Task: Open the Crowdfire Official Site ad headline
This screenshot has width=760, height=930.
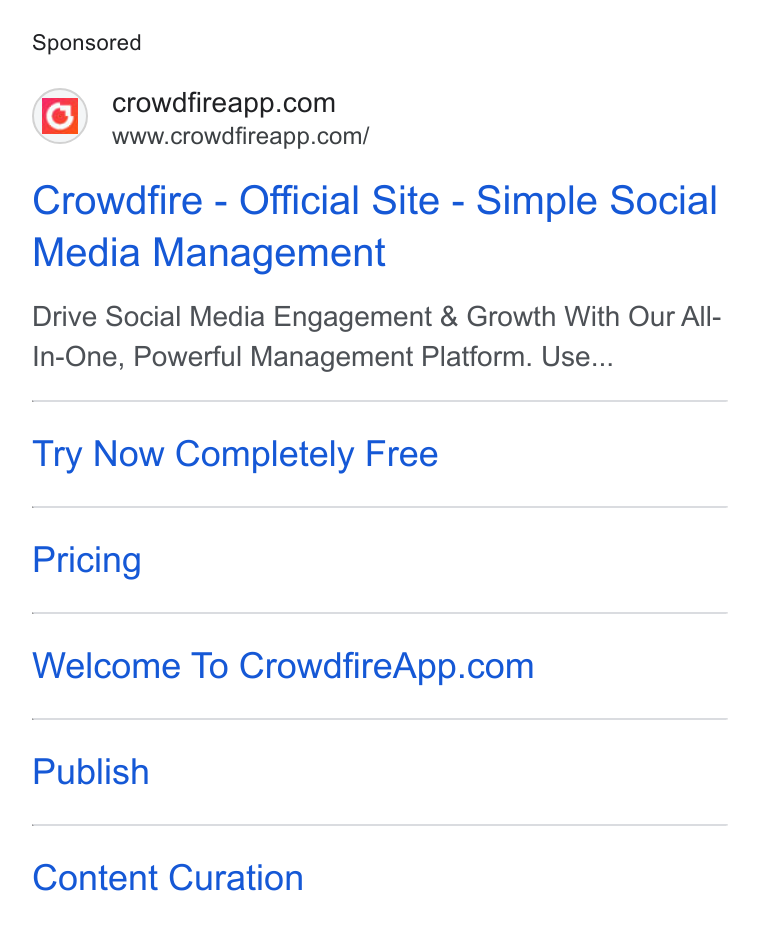Action: point(375,227)
